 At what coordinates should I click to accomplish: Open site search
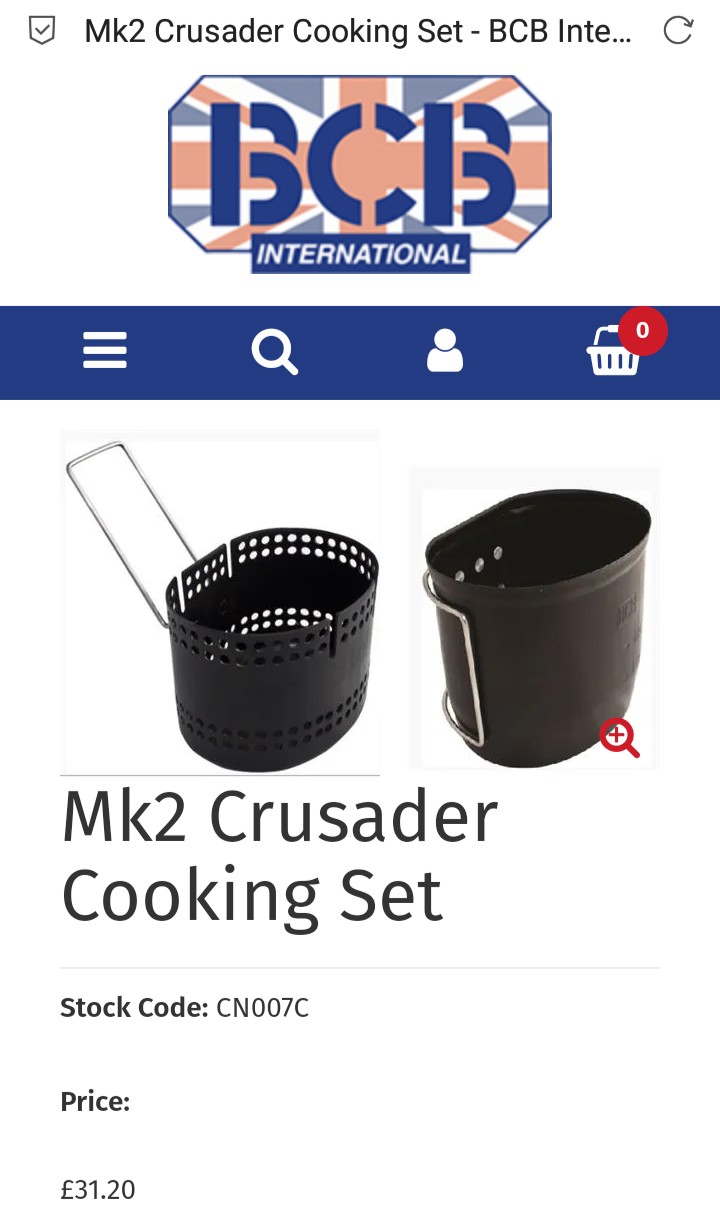[x=274, y=352]
